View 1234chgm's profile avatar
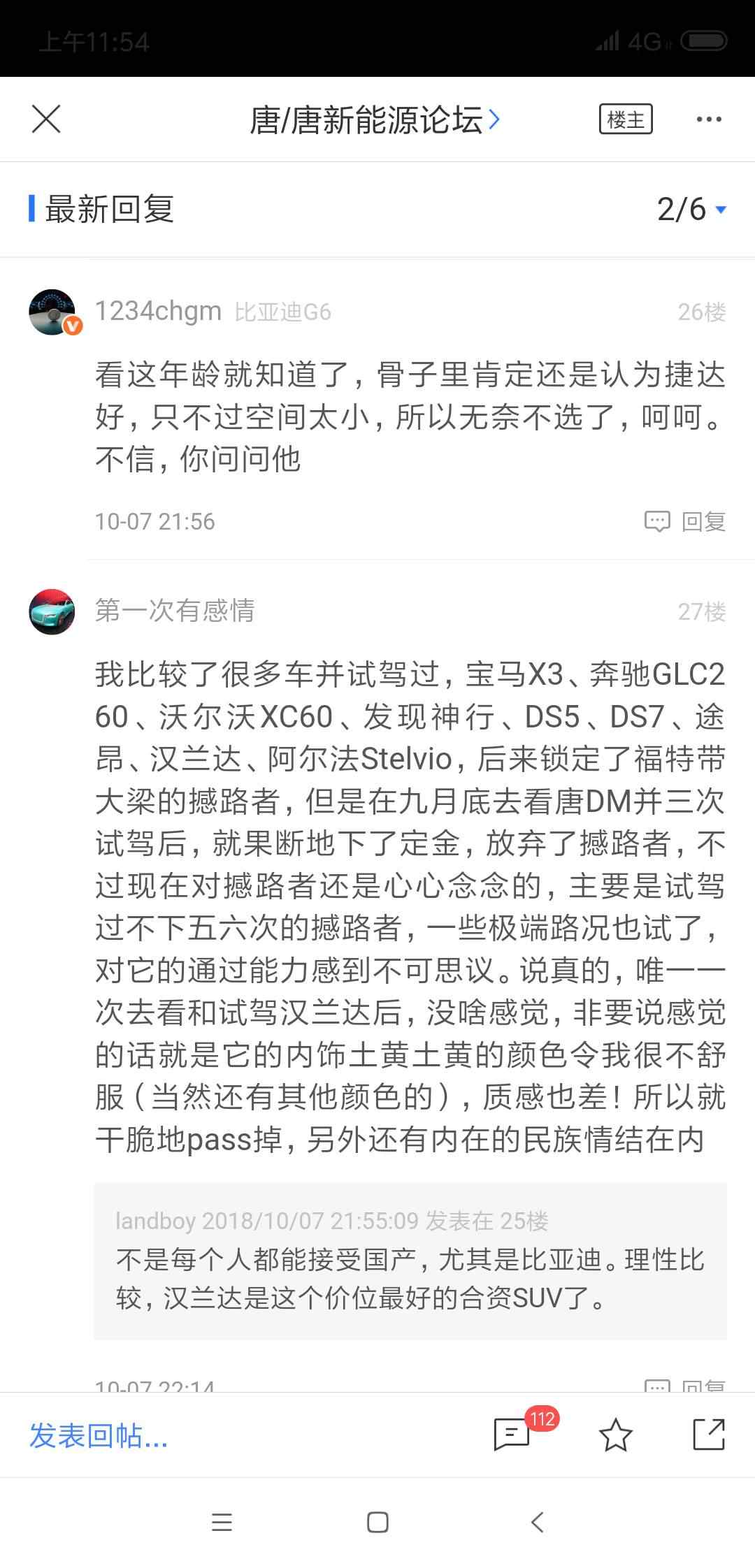Screen dimensions: 755x1568 point(52,312)
